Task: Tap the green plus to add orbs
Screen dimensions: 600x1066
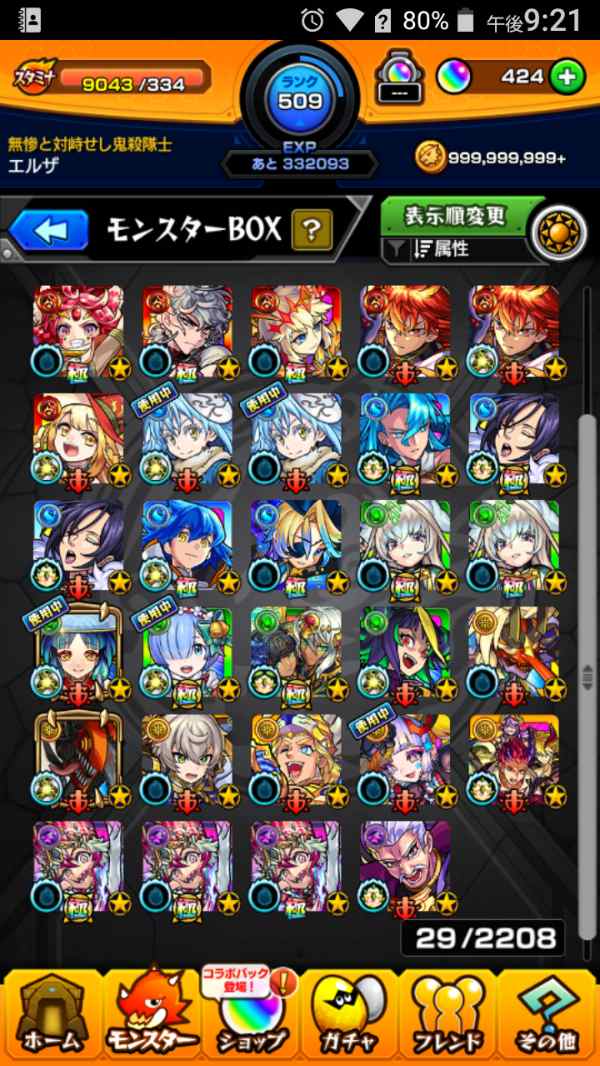Action: point(568,76)
